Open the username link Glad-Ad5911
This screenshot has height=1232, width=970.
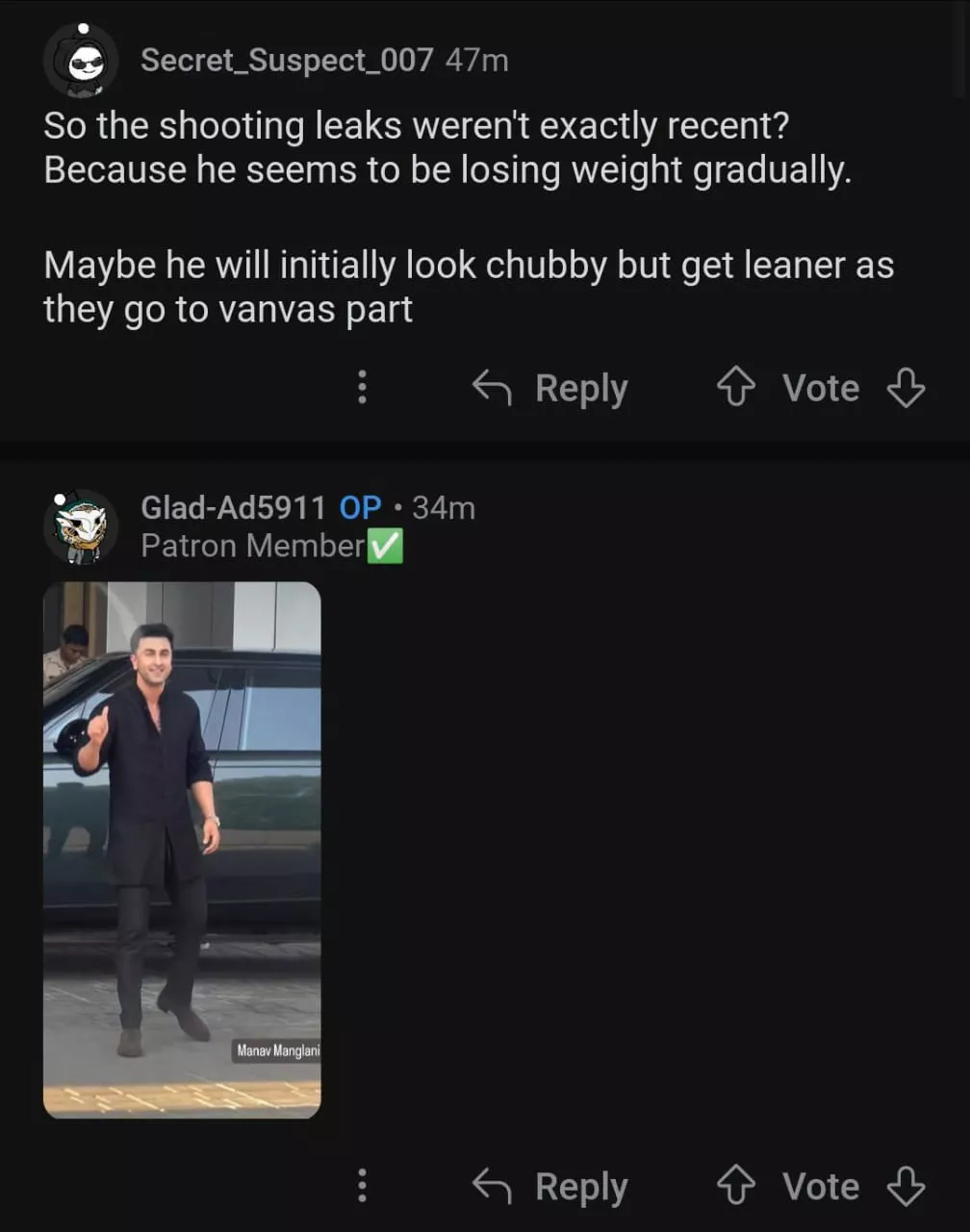click(233, 507)
